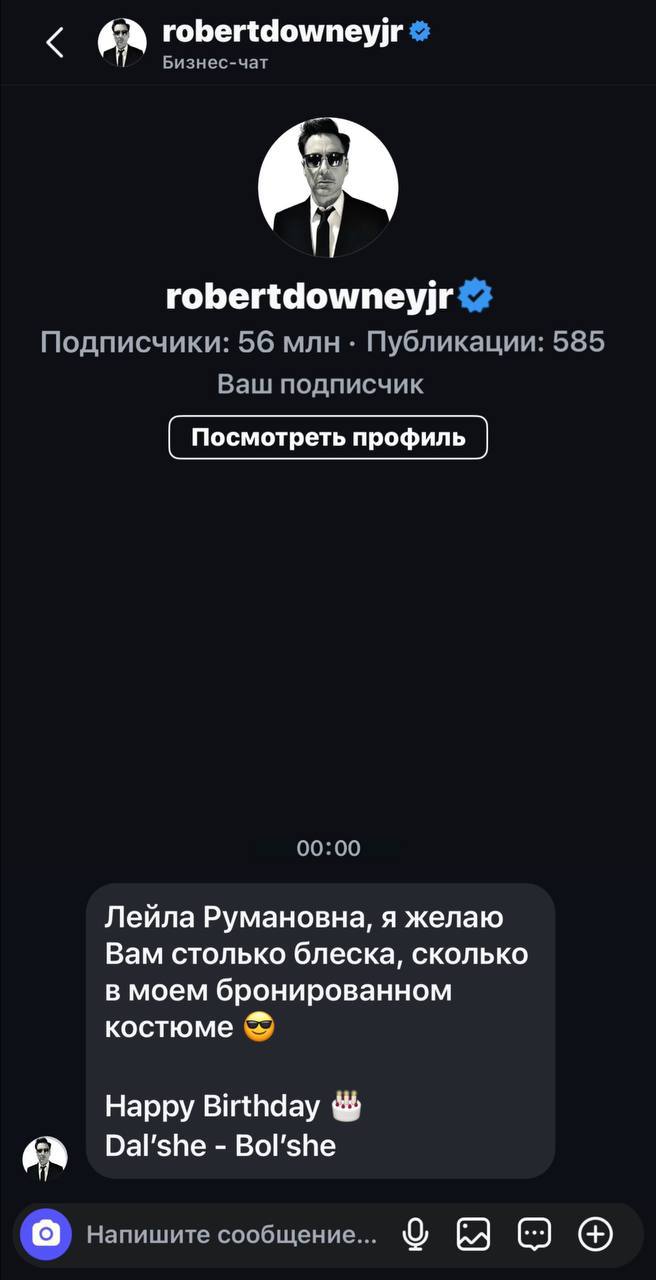The width and height of the screenshot is (656, 1280).
Task: Open robertdowneyjr's header username
Action: [x=282, y=32]
